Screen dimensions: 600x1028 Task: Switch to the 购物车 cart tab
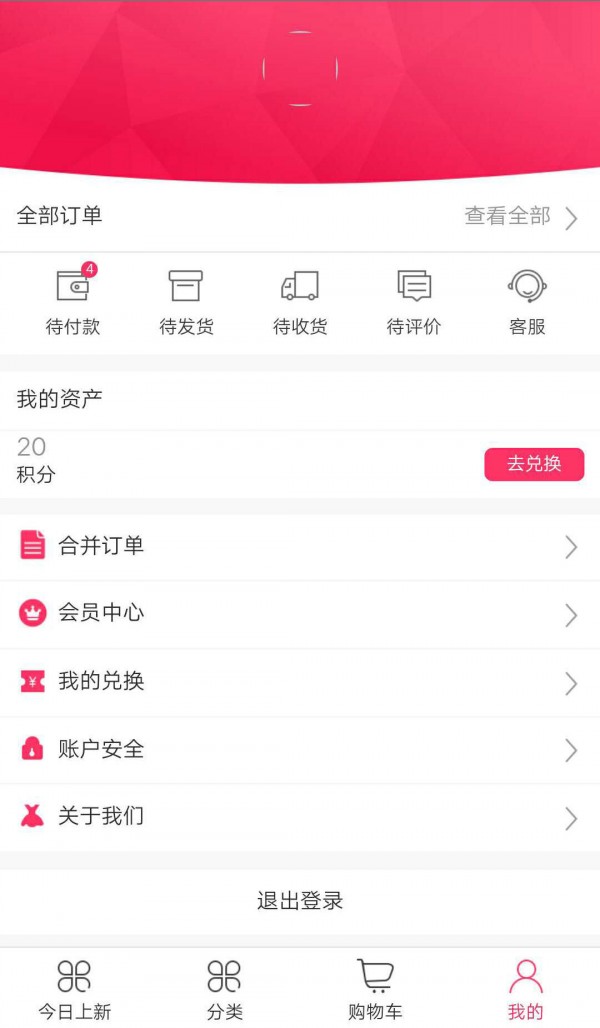coord(375,989)
